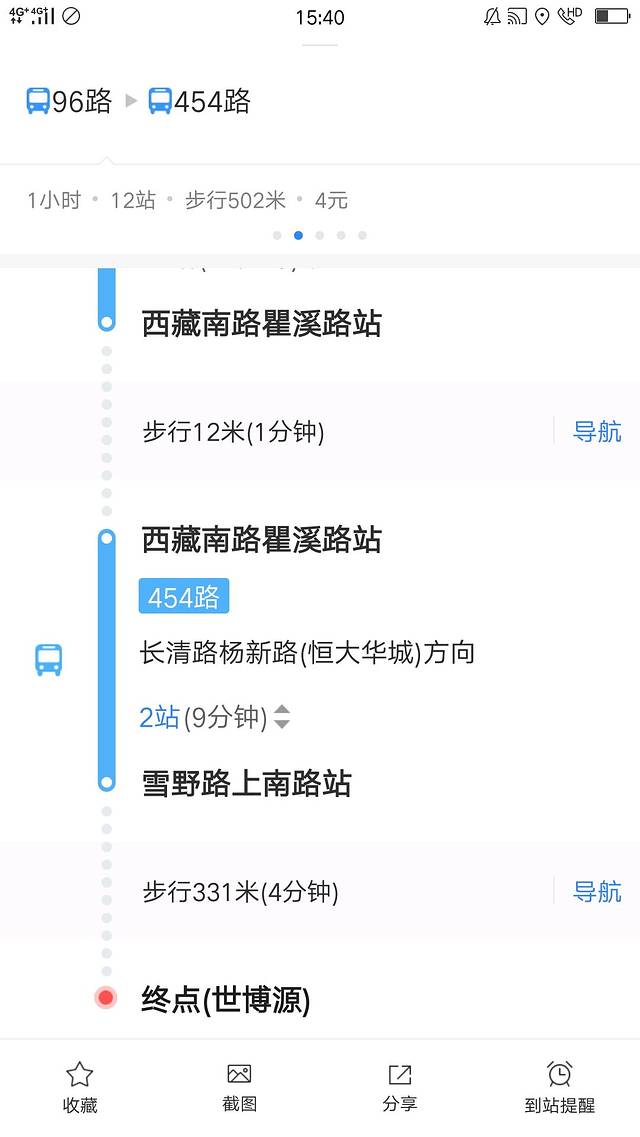Start navigation for the 331-meter walk
640x1137 pixels.
tap(596, 892)
